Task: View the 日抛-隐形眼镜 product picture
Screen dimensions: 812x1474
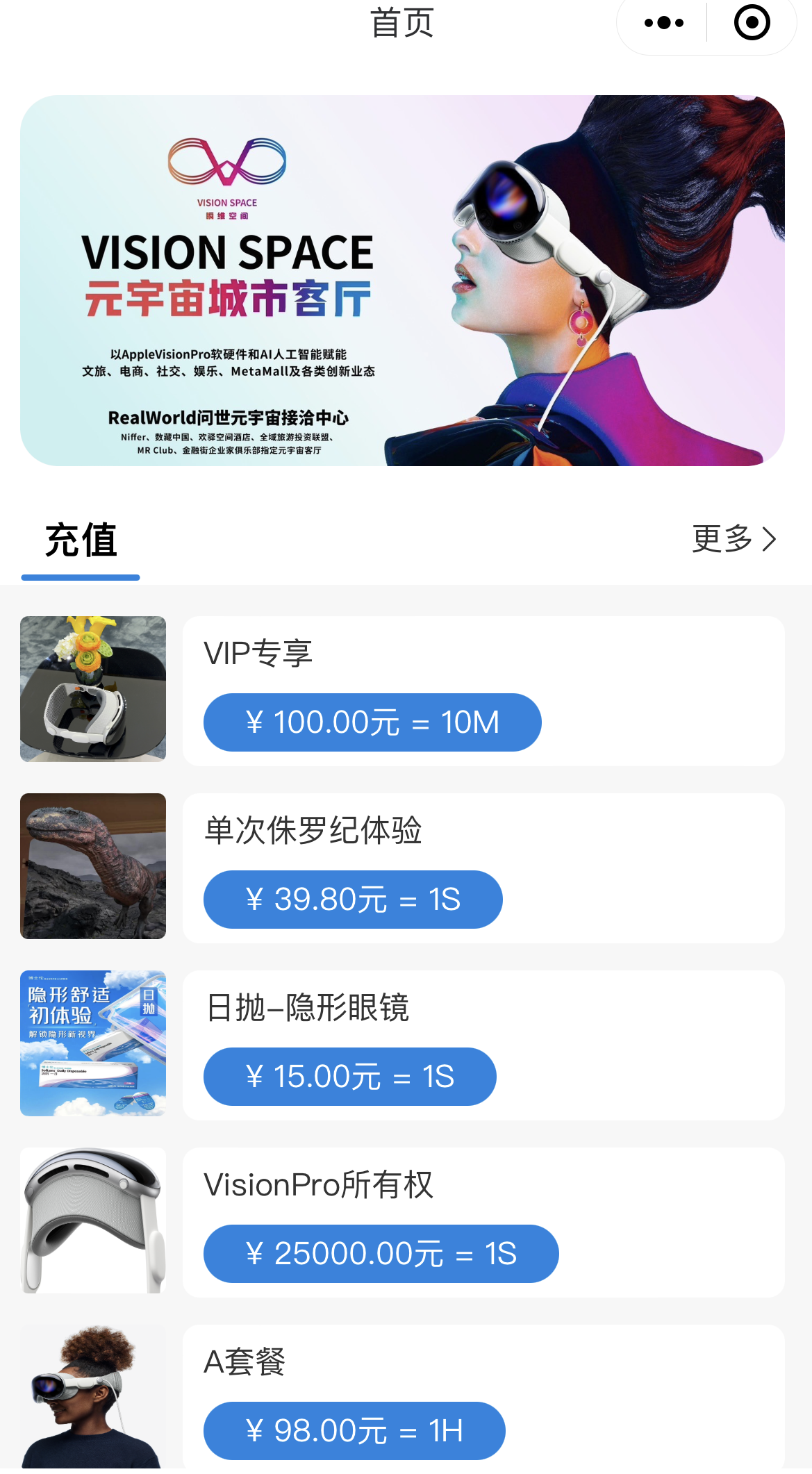Action: tap(93, 1043)
